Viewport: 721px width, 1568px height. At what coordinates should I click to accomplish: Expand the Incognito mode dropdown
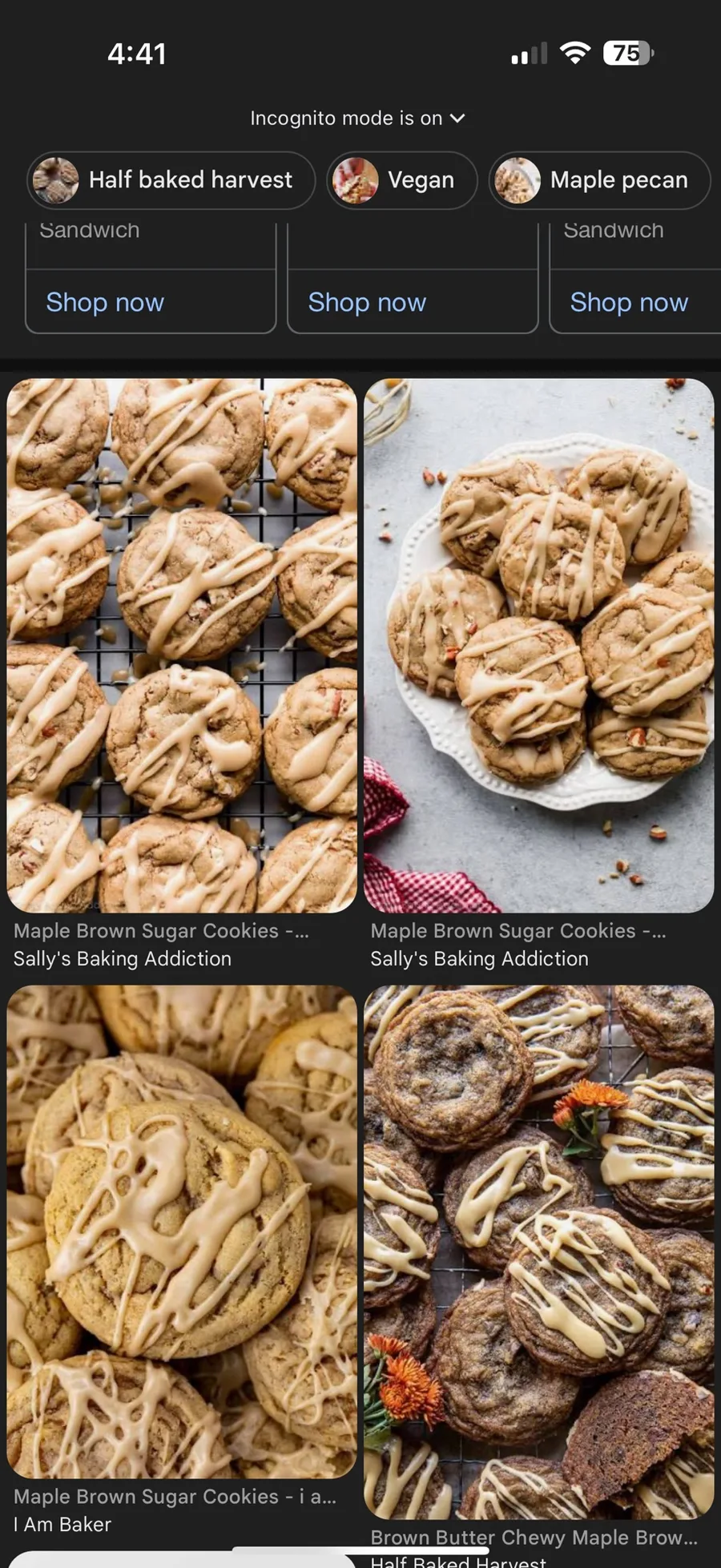[357, 119]
